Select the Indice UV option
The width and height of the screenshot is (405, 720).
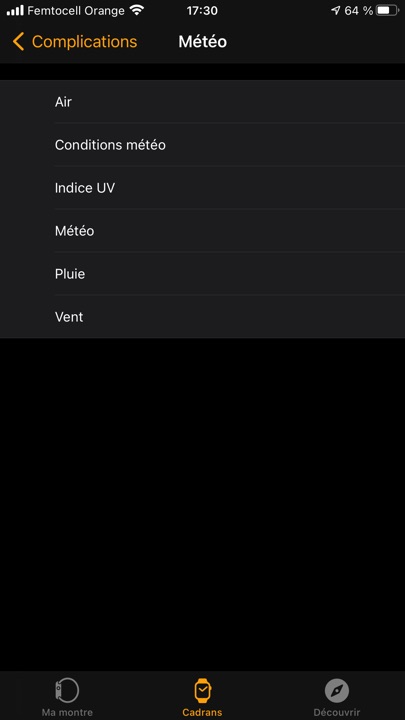[x=202, y=188]
